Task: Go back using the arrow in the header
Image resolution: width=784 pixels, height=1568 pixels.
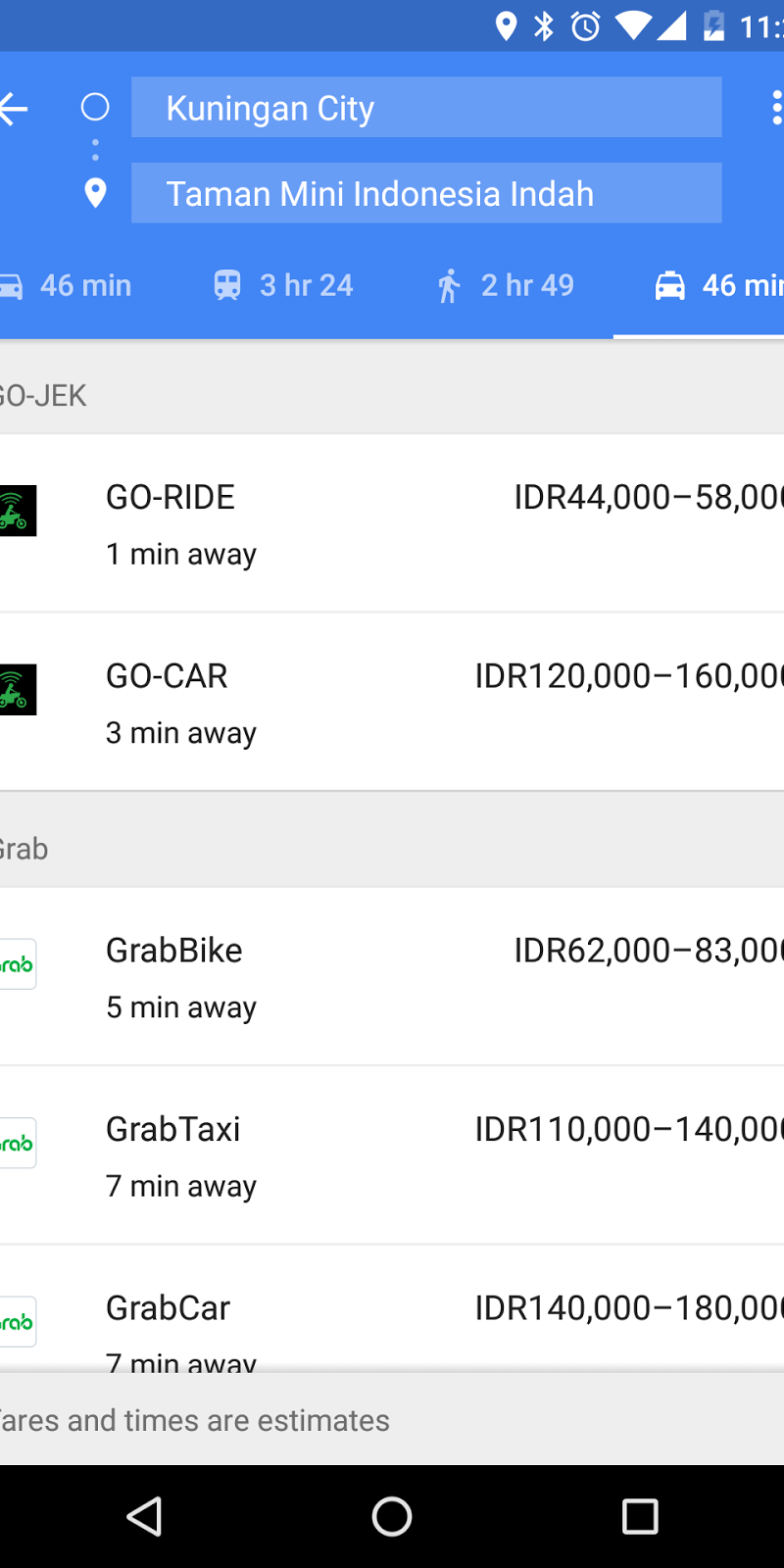Action: (14, 108)
